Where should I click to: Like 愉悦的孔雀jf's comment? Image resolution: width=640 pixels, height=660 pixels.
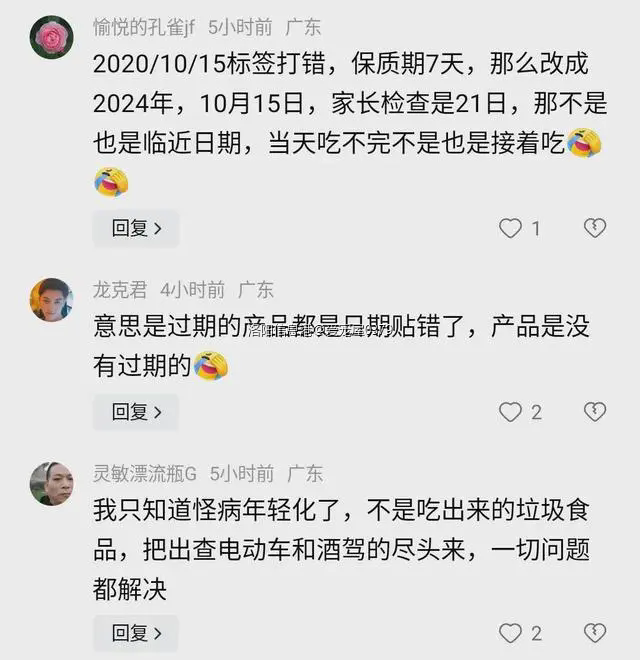[511, 229]
